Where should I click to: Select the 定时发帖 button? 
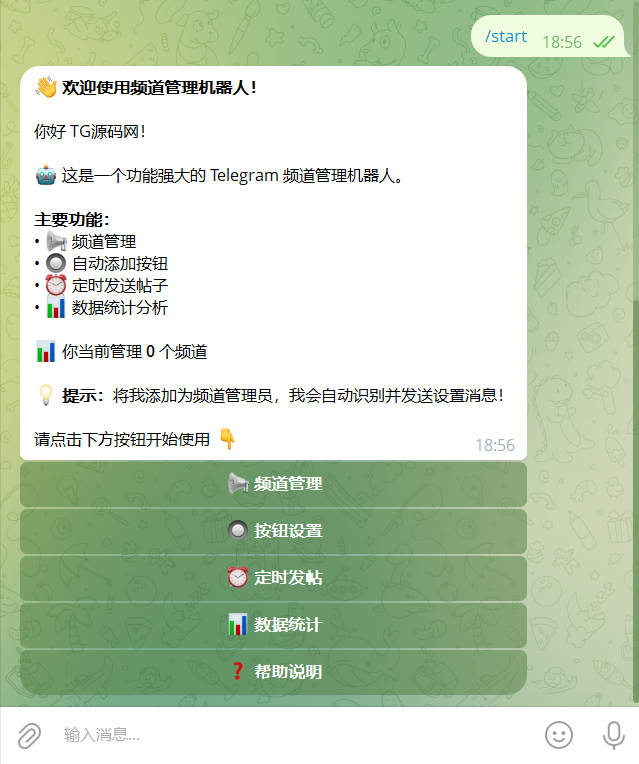273,578
